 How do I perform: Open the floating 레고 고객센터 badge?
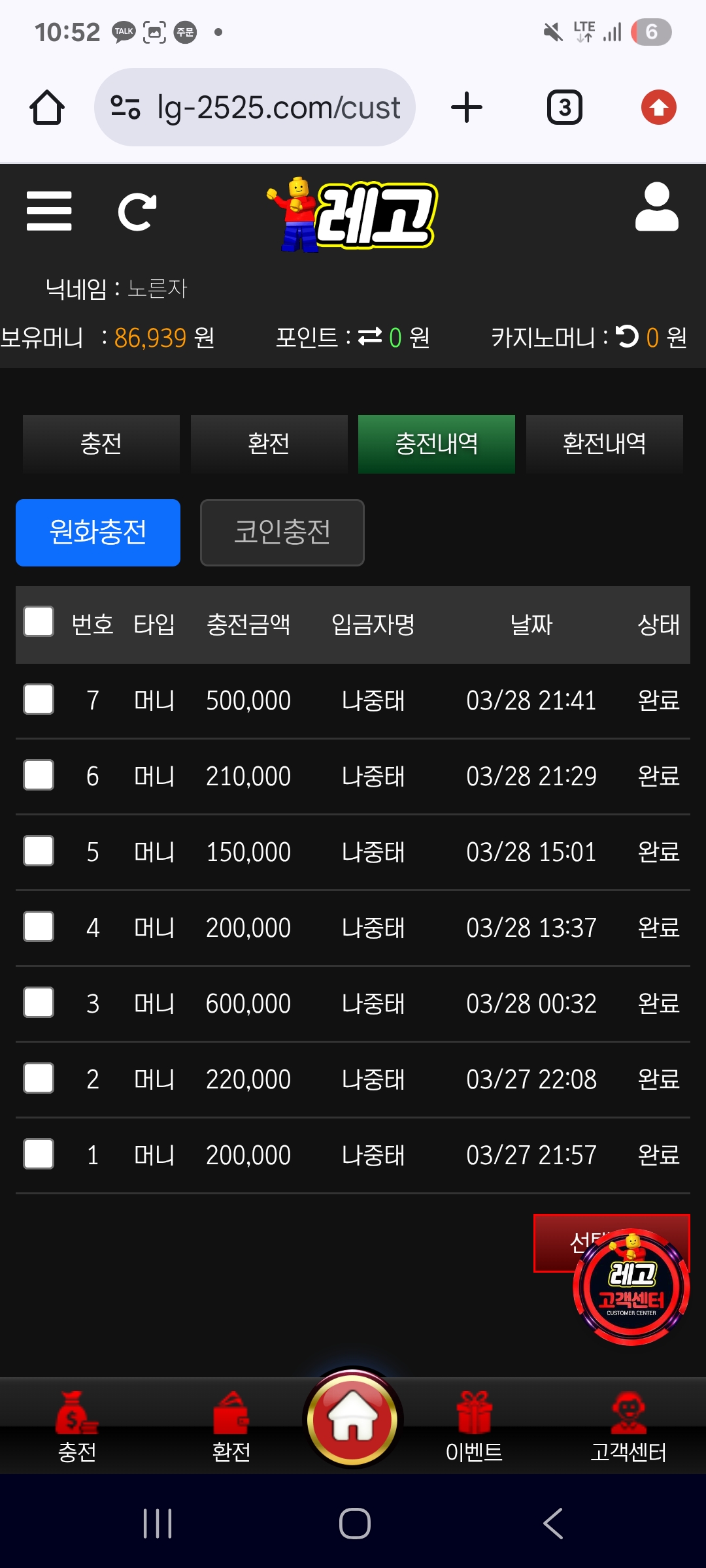(x=631, y=1288)
